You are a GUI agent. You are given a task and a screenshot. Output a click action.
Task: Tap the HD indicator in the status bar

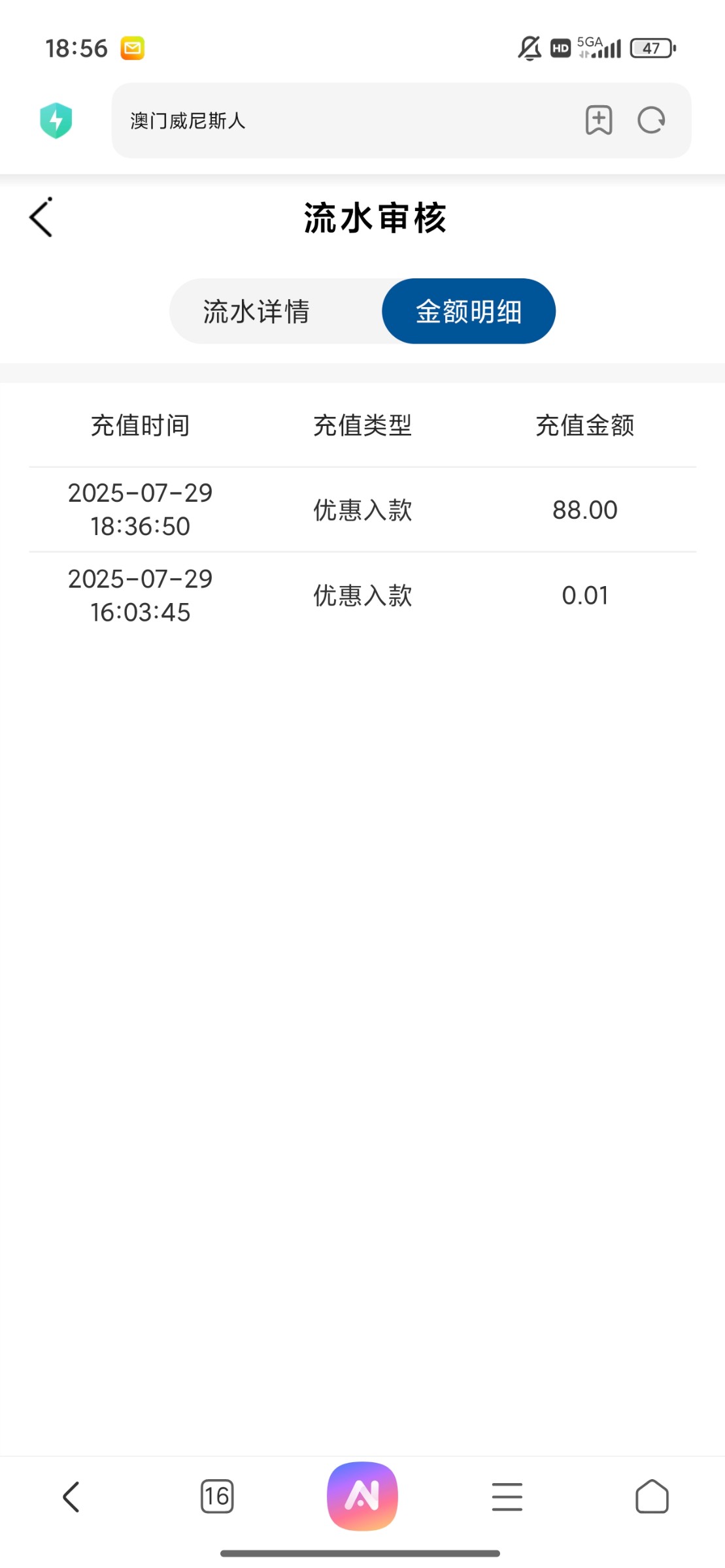pos(560,47)
